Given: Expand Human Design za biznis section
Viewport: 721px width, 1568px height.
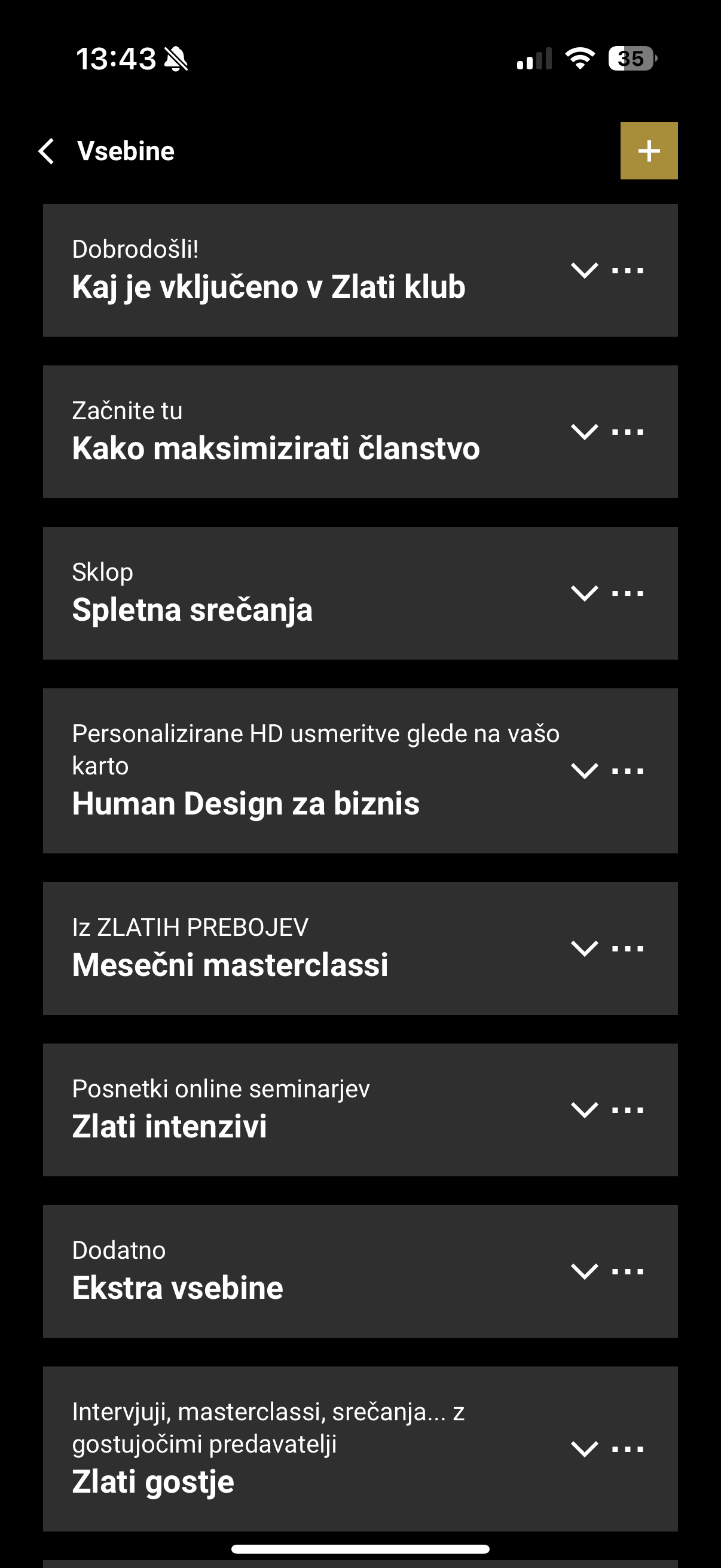Looking at the screenshot, I should pos(584,771).
